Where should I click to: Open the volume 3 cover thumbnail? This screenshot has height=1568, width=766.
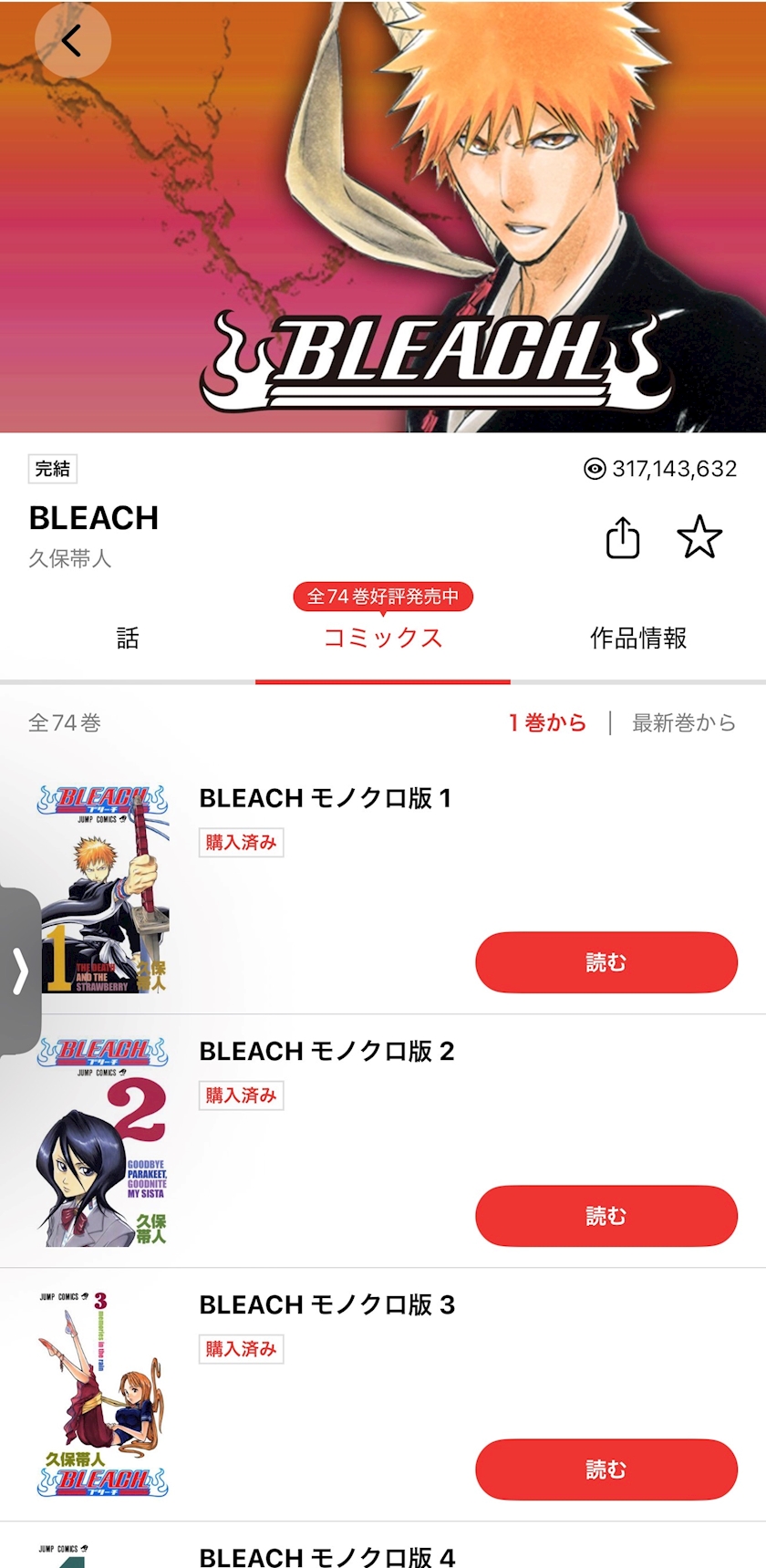tap(103, 1395)
